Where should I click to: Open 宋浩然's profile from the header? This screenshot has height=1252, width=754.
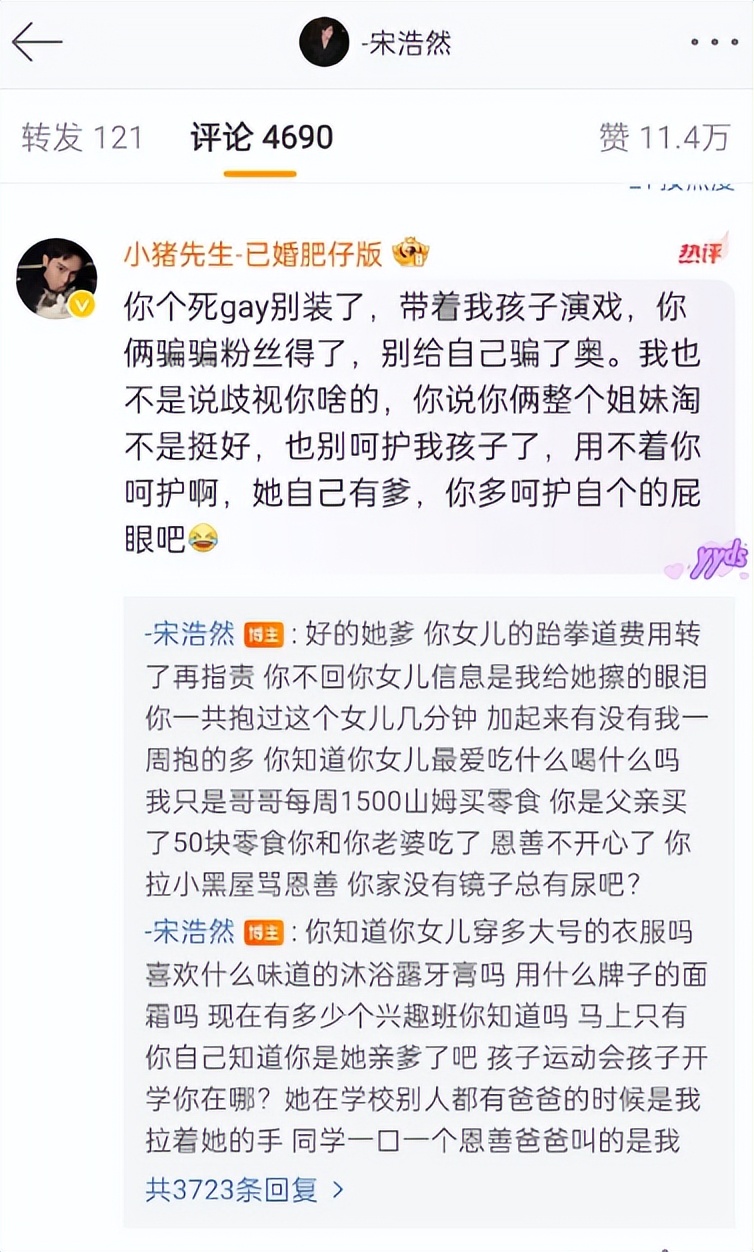point(377,42)
